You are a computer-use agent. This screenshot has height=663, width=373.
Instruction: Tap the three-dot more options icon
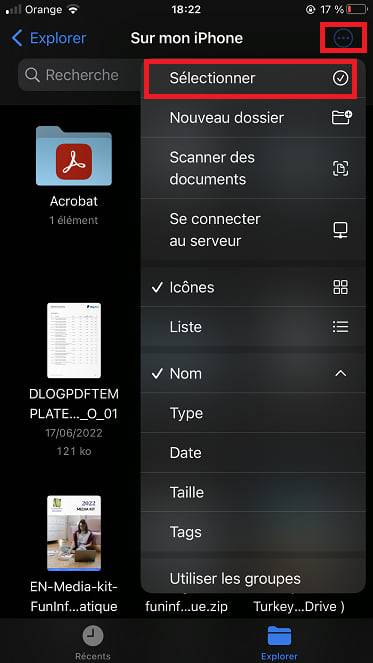[x=343, y=38]
